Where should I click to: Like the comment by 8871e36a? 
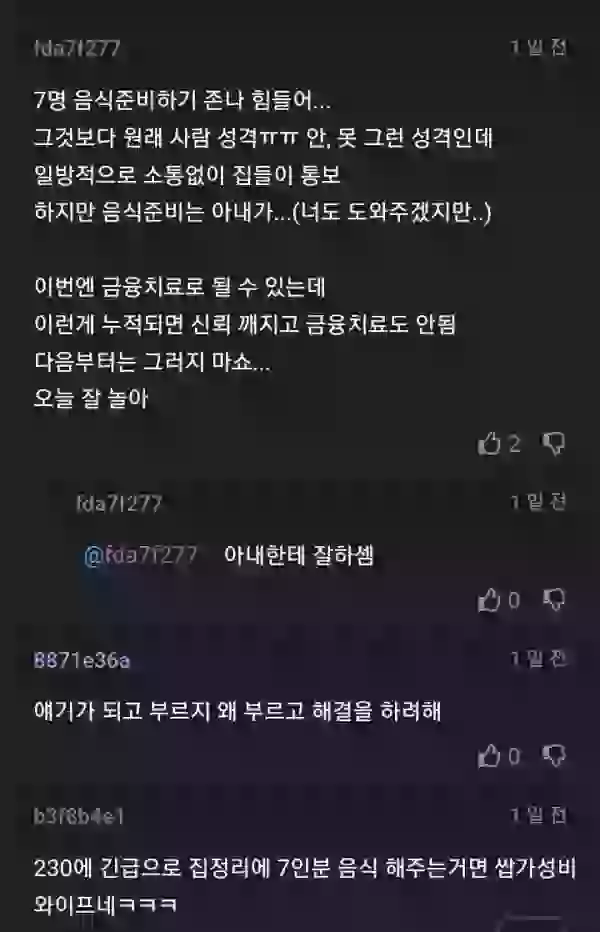tap(489, 756)
